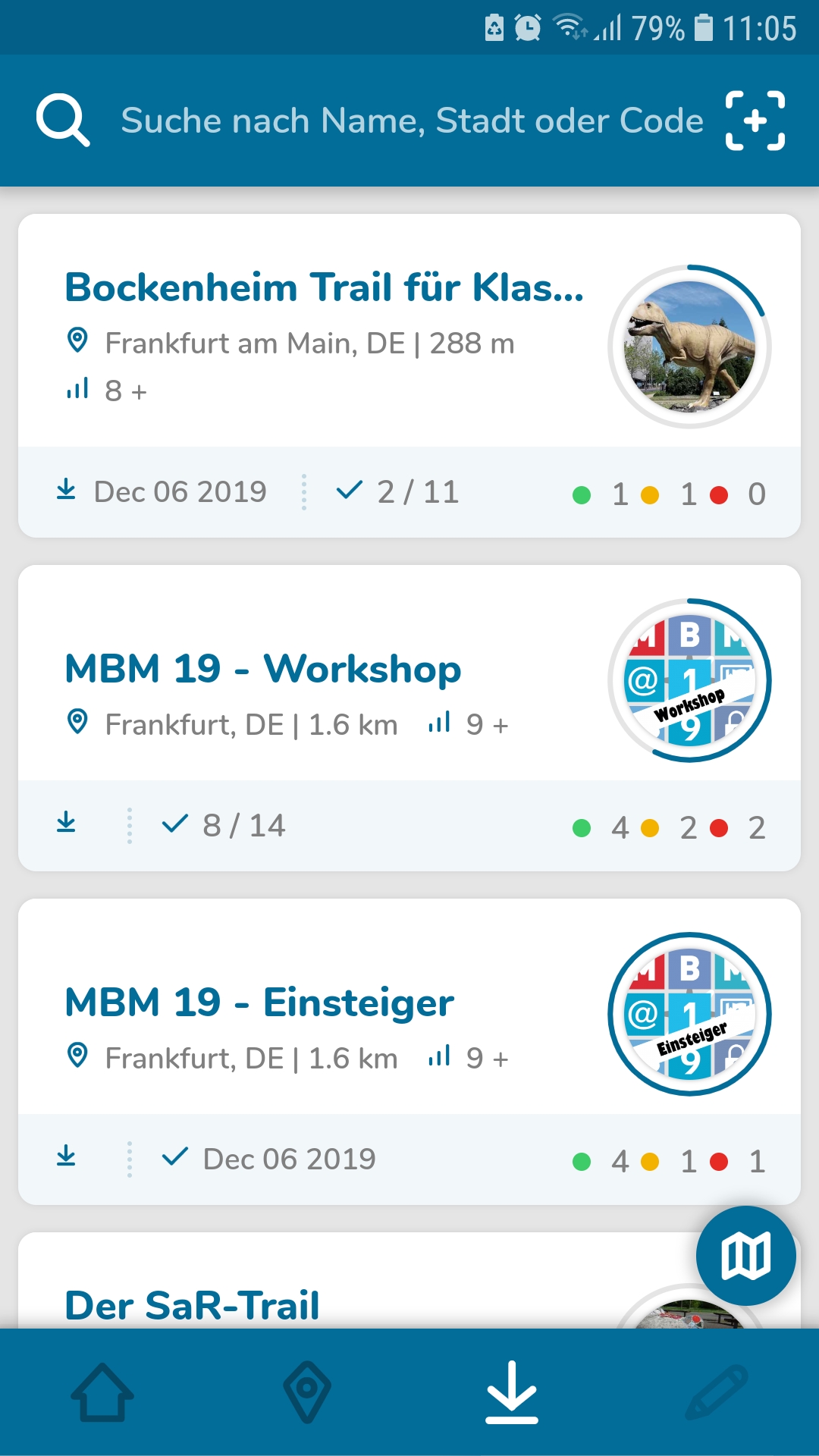This screenshot has width=819, height=1456.
Task: Tap the download date Dec 06 2019
Action: pos(180,491)
